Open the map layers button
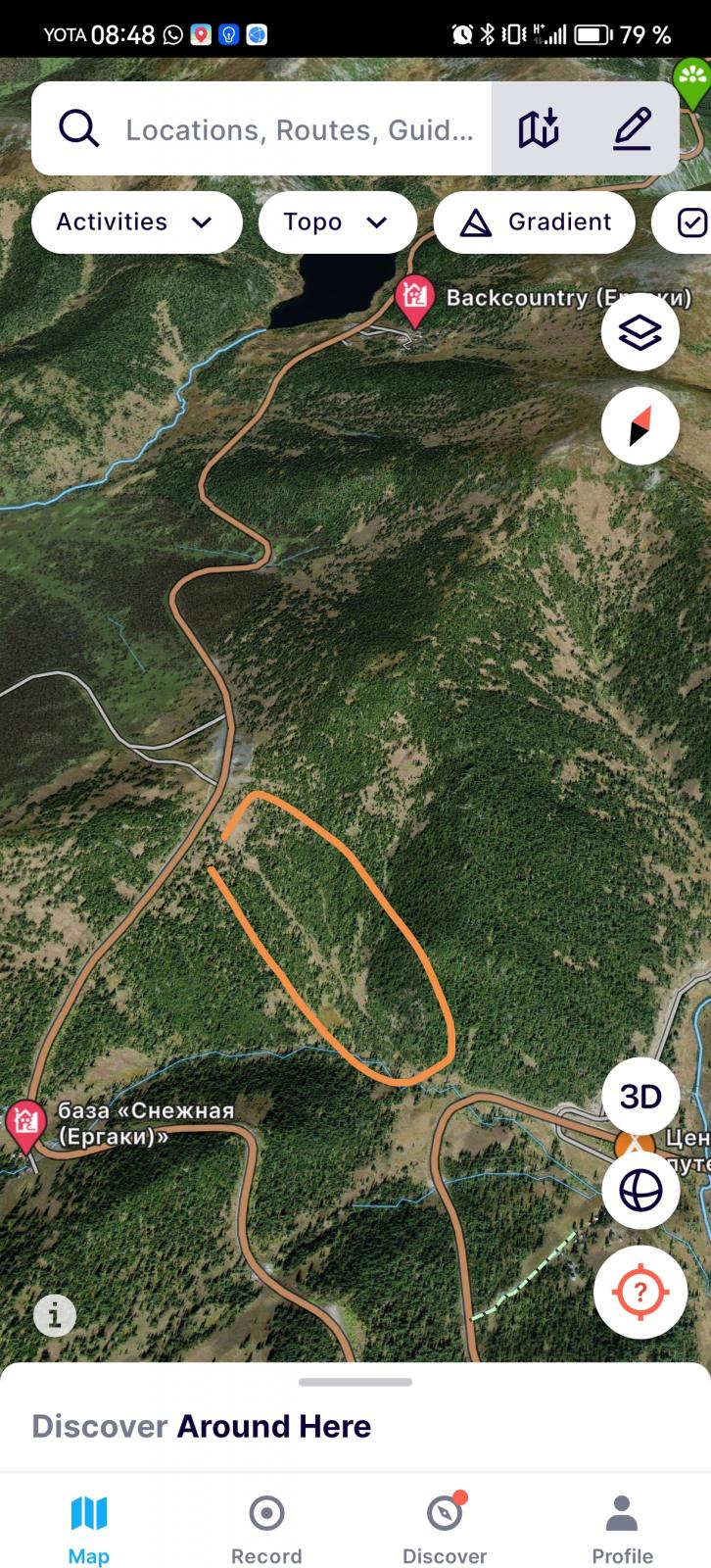This screenshot has width=711, height=1568. point(640,332)
